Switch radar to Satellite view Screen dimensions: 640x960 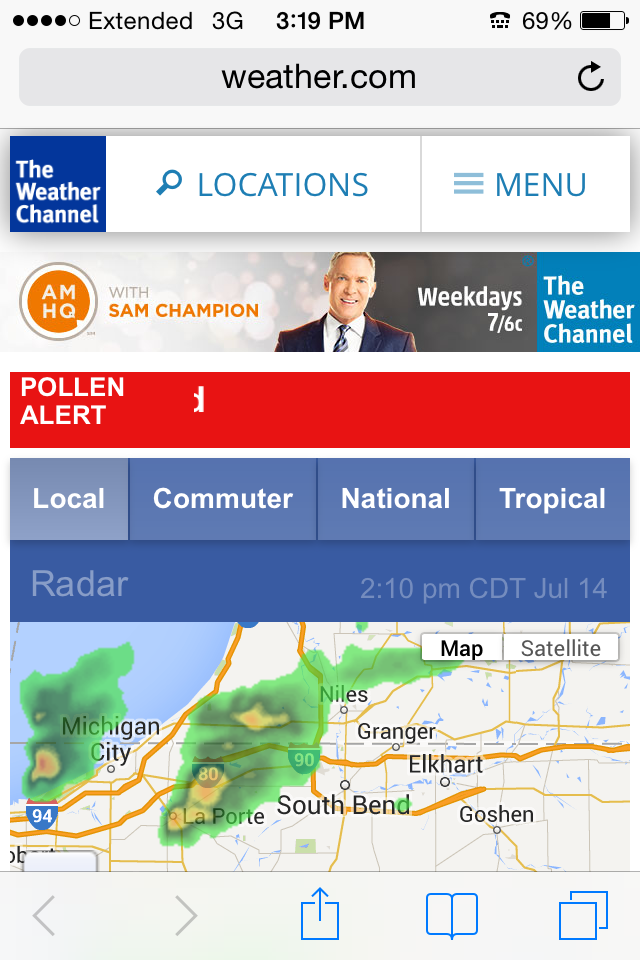pos(561,648)
